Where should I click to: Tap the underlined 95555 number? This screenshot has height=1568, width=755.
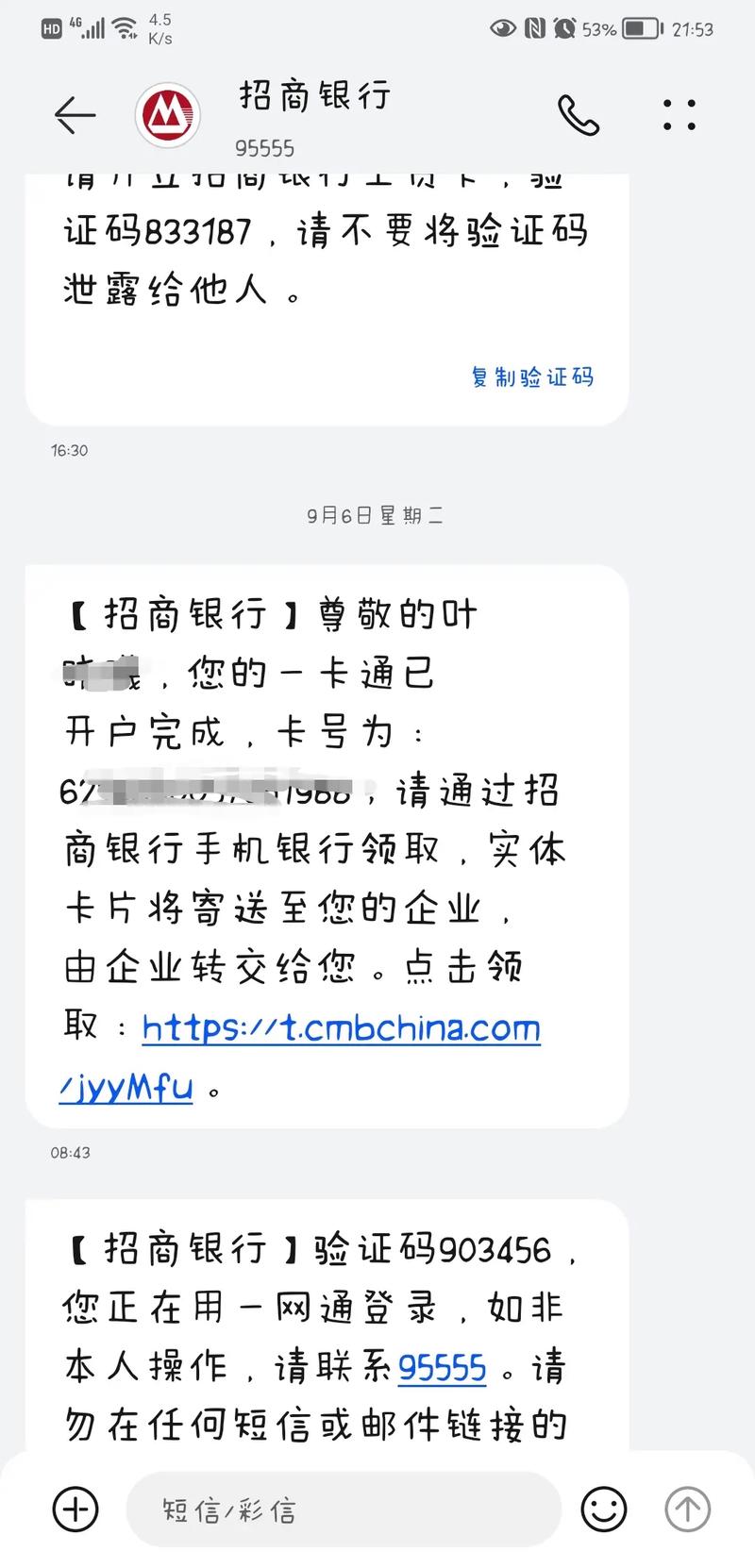click(x=442, y=1367)
